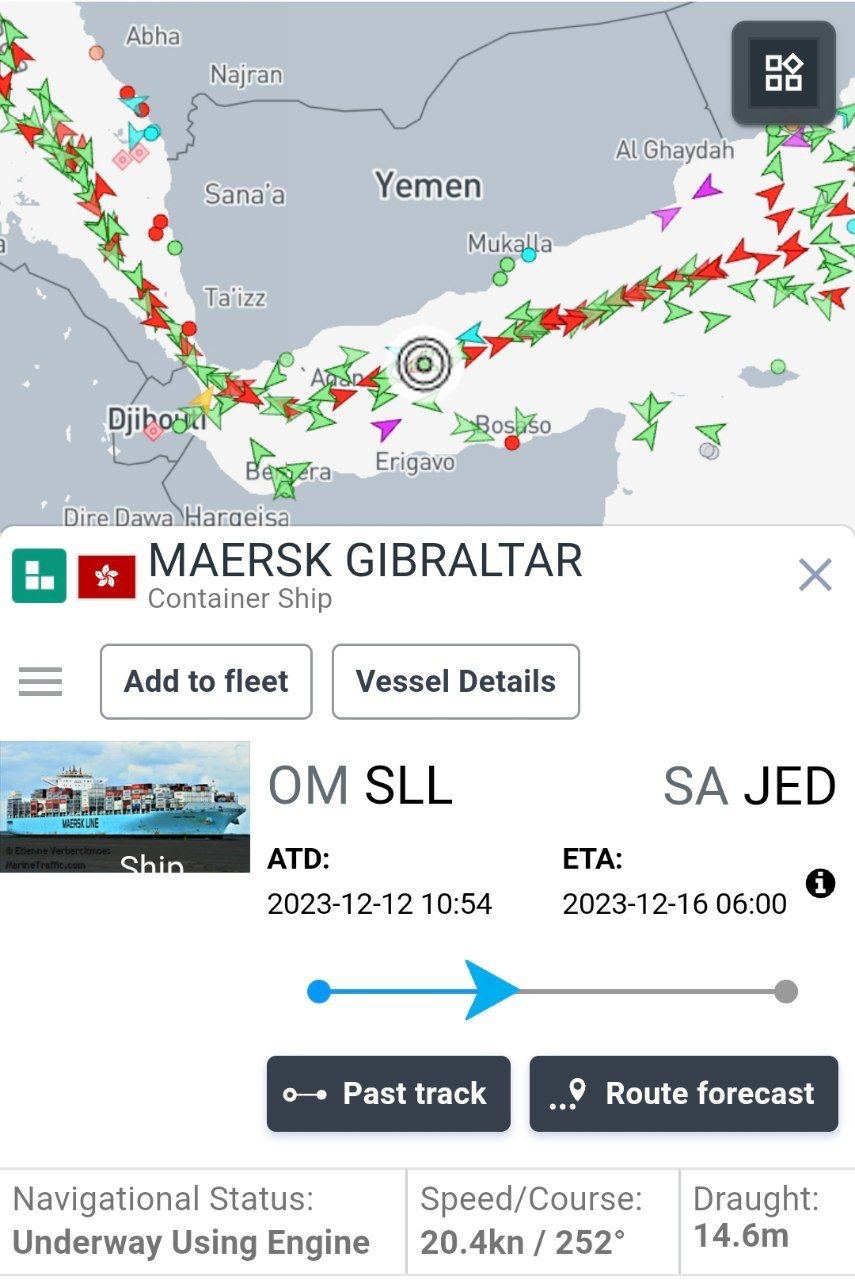The height and width of the screenshot is (1280, 855).
Task: Close the MAERSK GIBRALTAR vessel panel
Action: click(x=815, y=576)
